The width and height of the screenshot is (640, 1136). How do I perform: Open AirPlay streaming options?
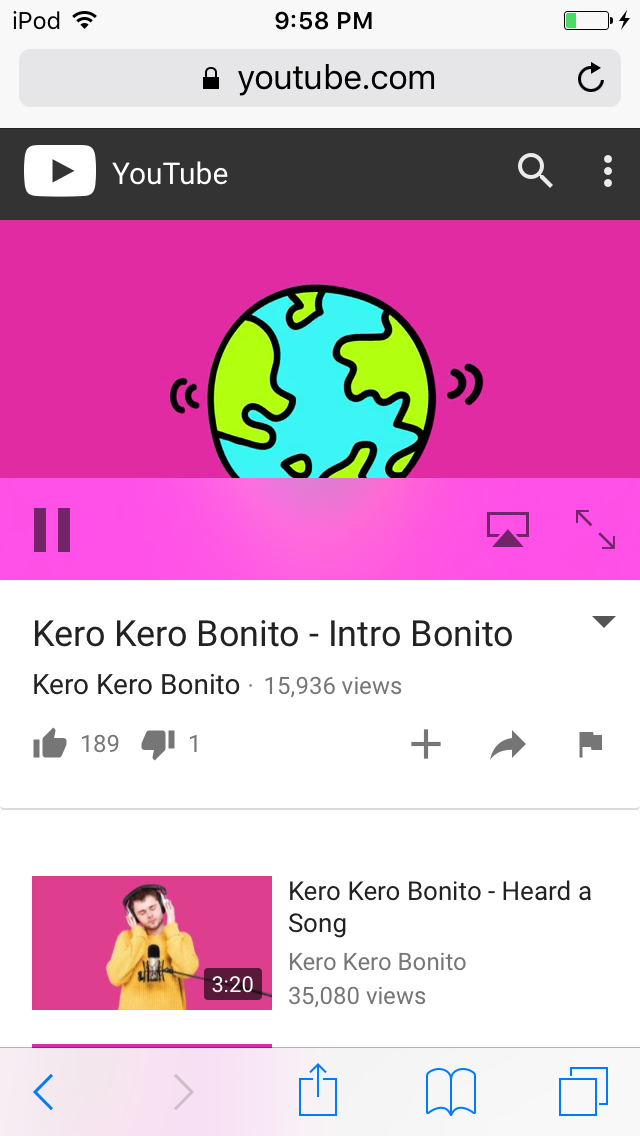[x=508, y=530]
